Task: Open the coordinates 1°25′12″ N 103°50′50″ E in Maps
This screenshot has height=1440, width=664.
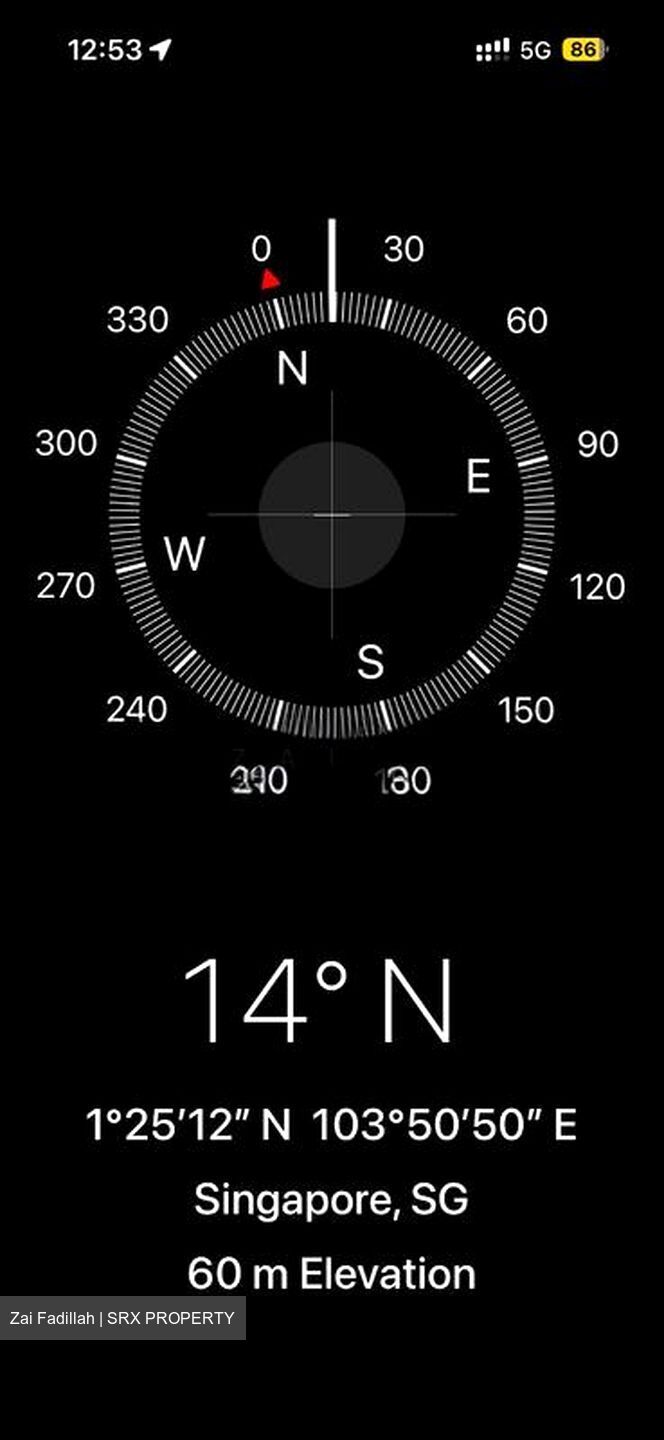Action: (x=332, y=1125)
